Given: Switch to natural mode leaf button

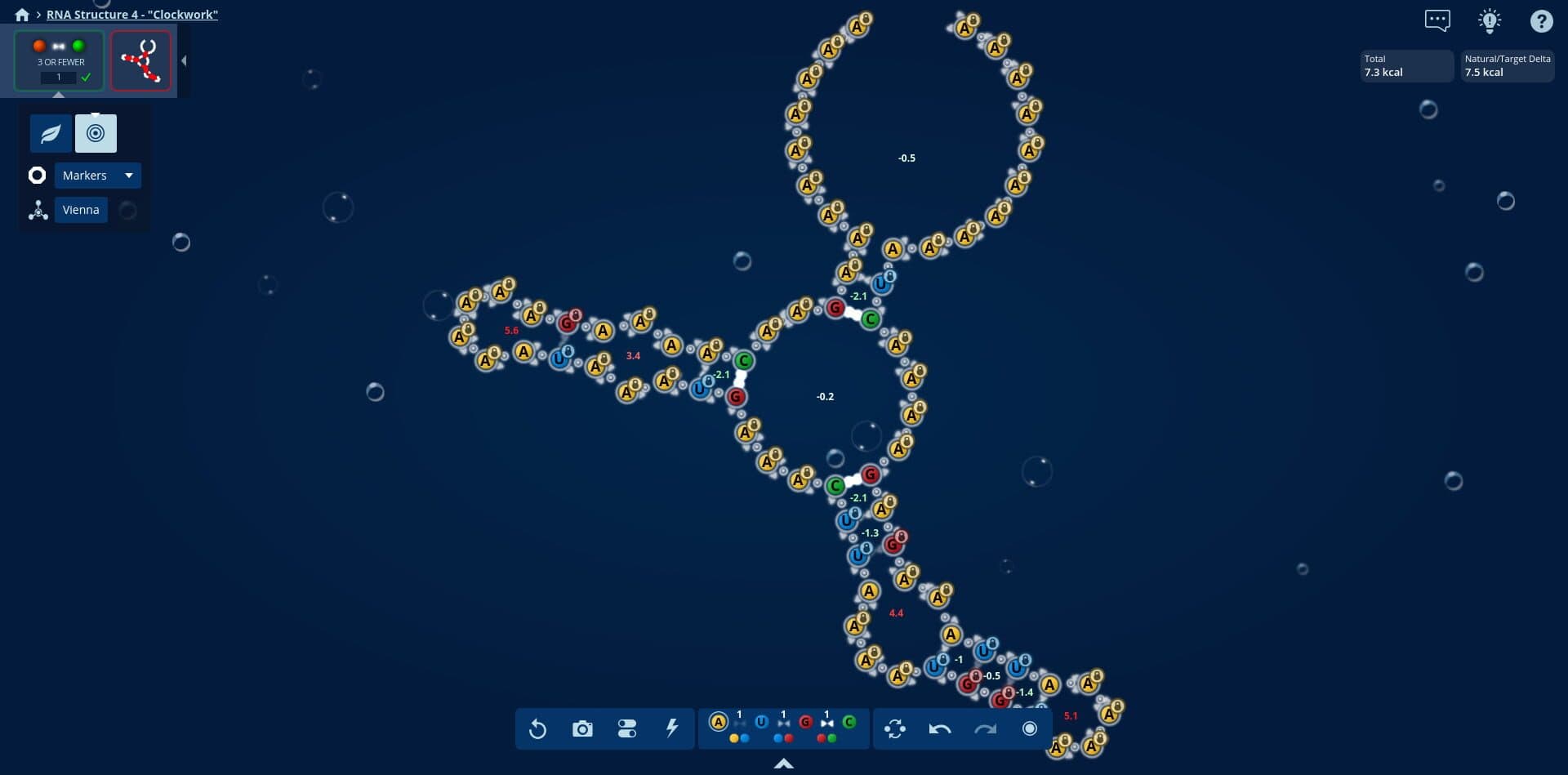Looking at the screenshot, I should [51, 133].
